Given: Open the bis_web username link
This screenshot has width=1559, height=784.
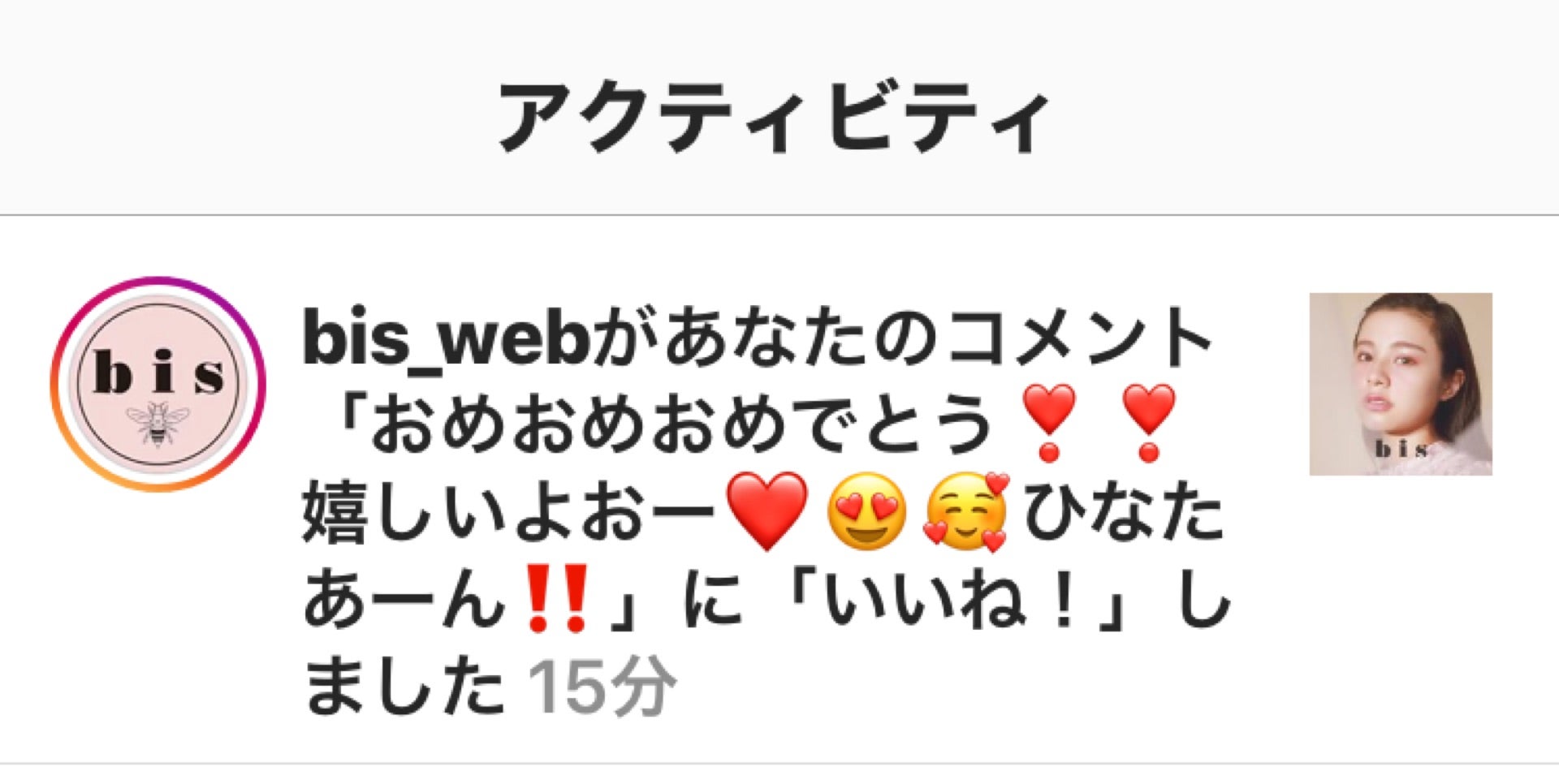Looking at the screenshot, I should (x=445, y=339).
